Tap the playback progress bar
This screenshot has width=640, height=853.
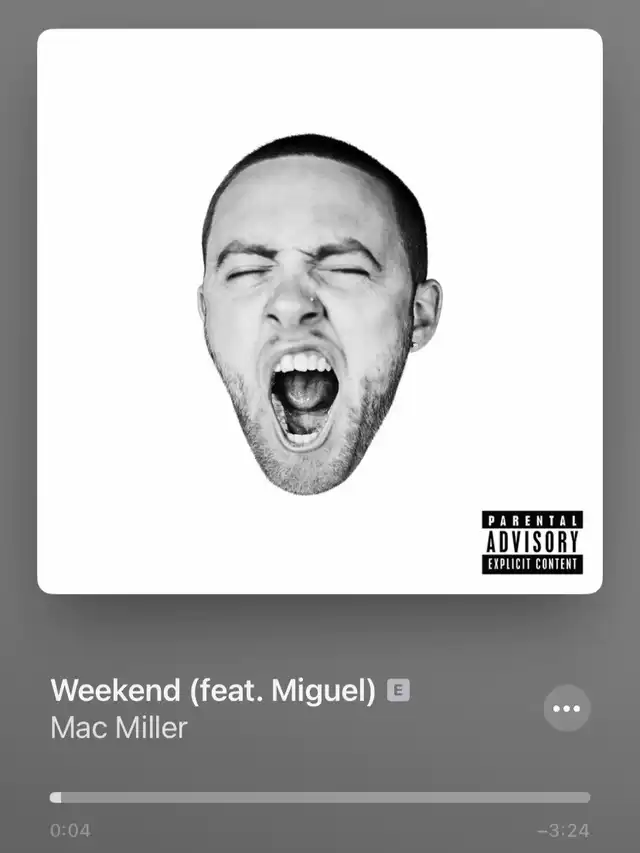pyautogui.click(x=320, y=798)
